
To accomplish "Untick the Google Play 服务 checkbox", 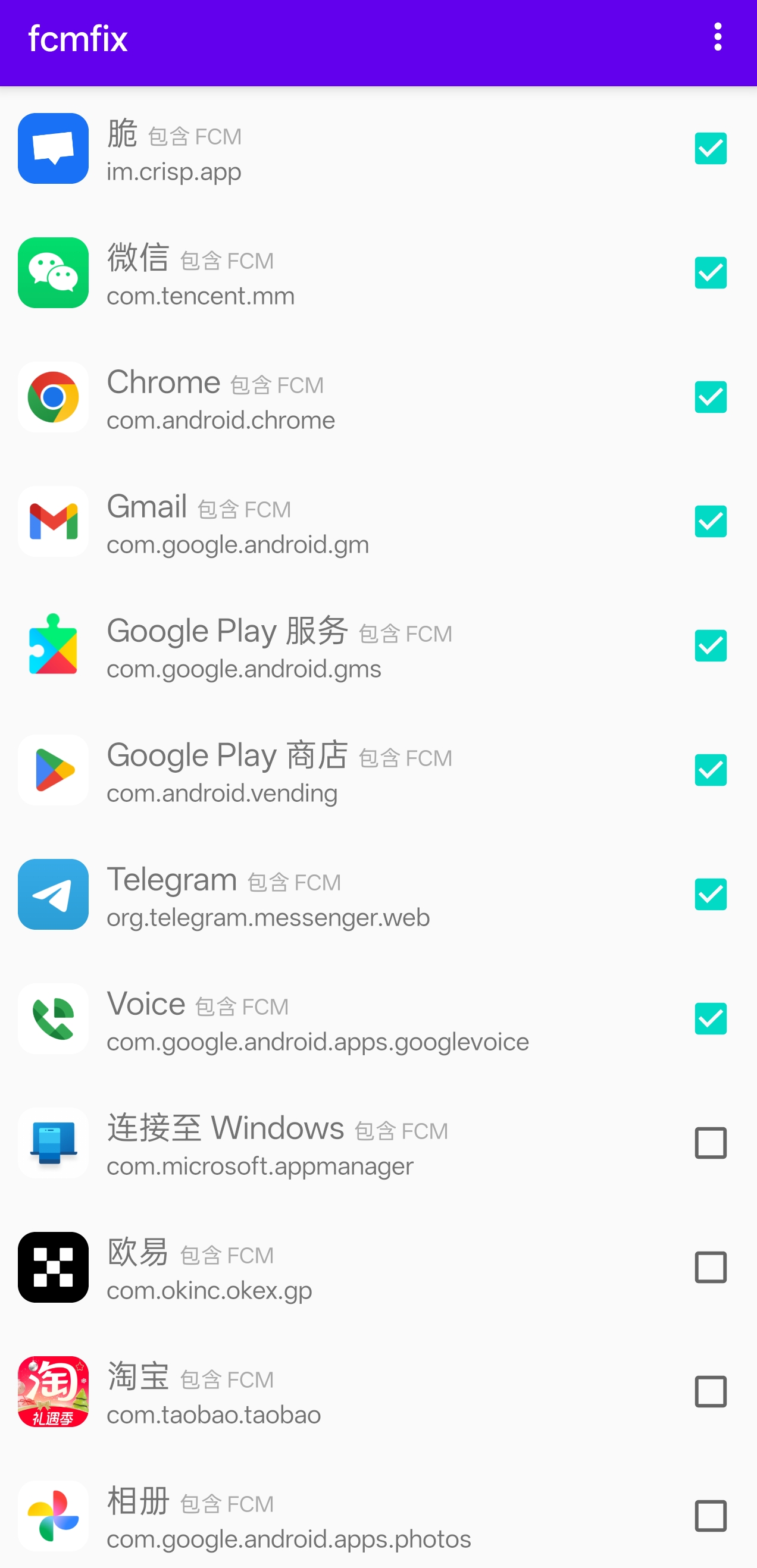I will (x=710, y=646).
